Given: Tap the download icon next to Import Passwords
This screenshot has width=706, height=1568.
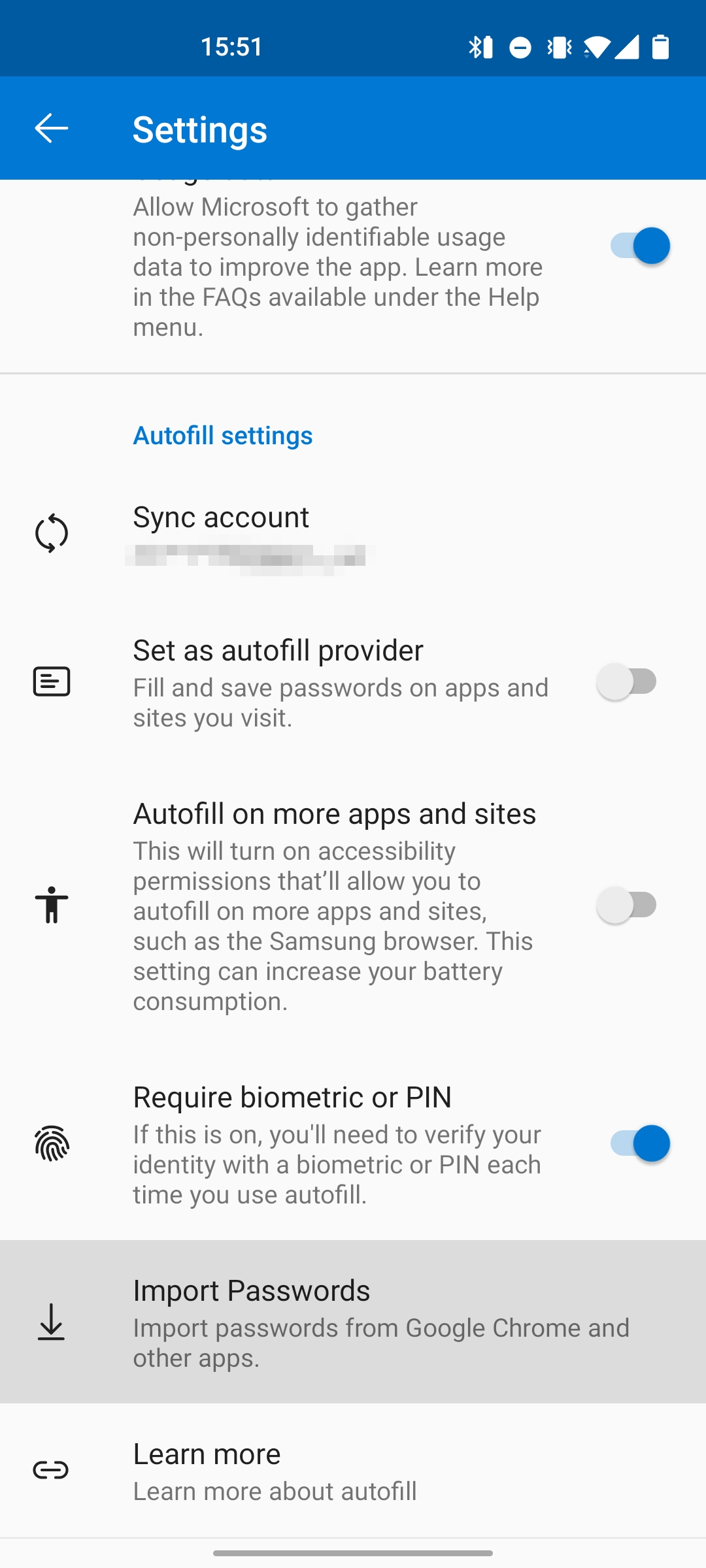Looking at the screenshot, I should click(x=52, y=1325).
